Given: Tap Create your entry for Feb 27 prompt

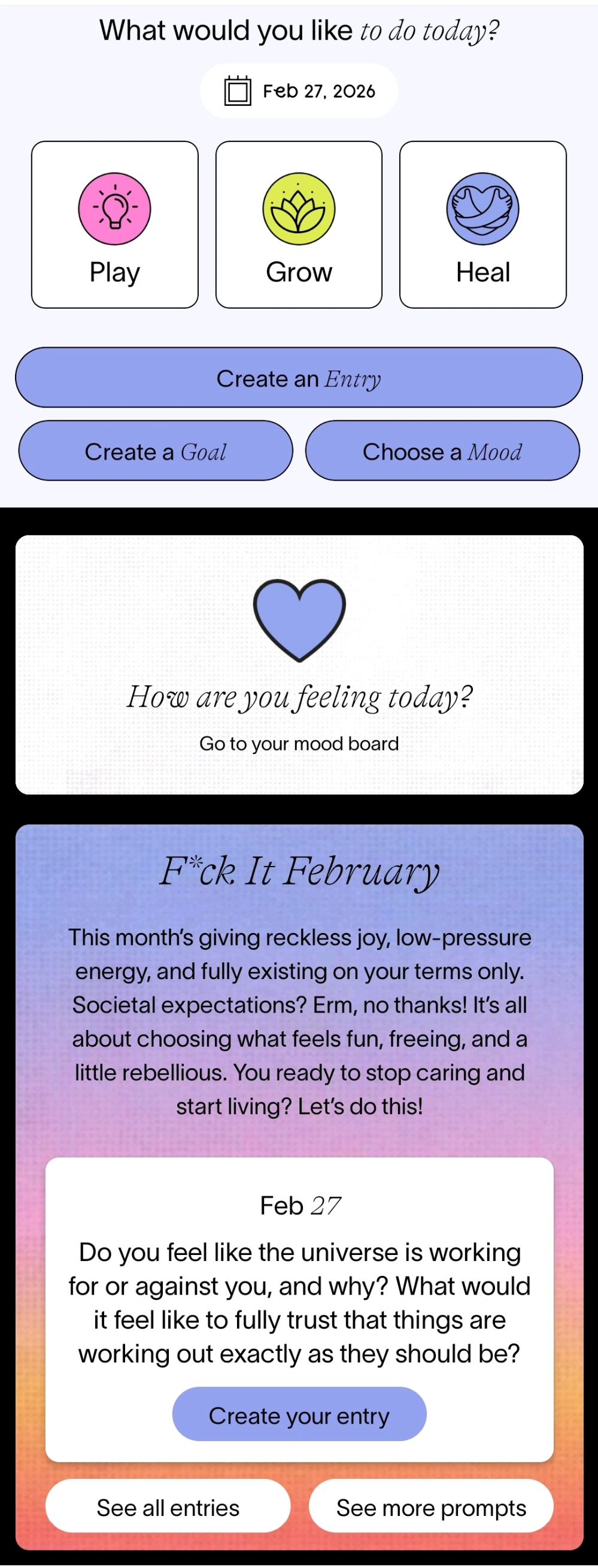Looking at the screenshot, I should pyautogui.click(x=299, y=1415).
